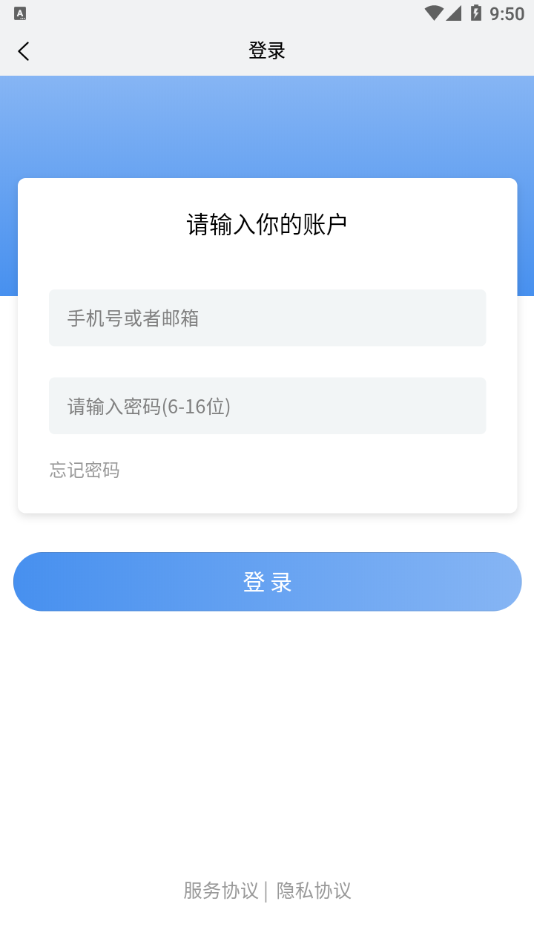Image resolution: width=534 pixels, height=950 pixels.
Task: Open the 忘记密码 link
Action: pyautogui.click(x=84, y=470)
